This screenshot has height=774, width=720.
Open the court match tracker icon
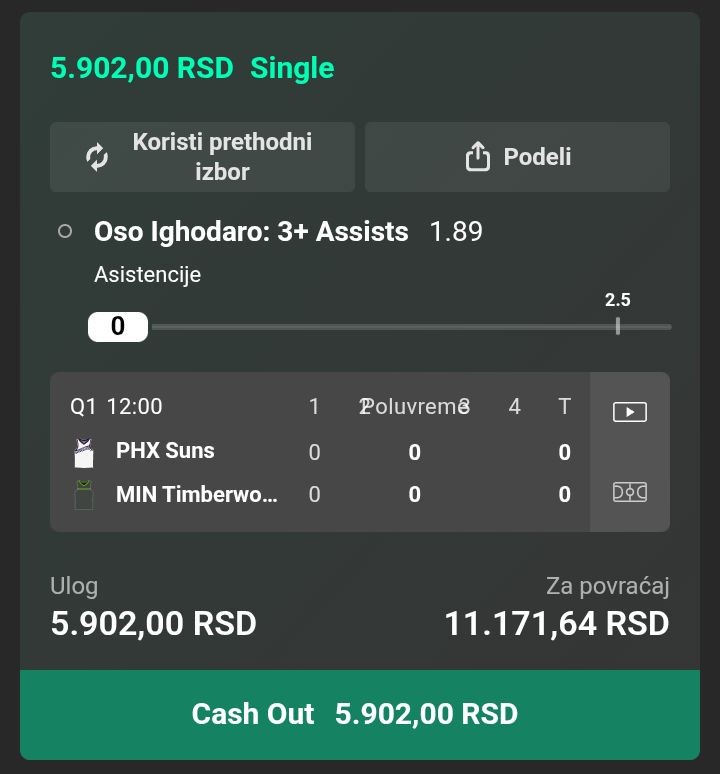click(629, 492)
